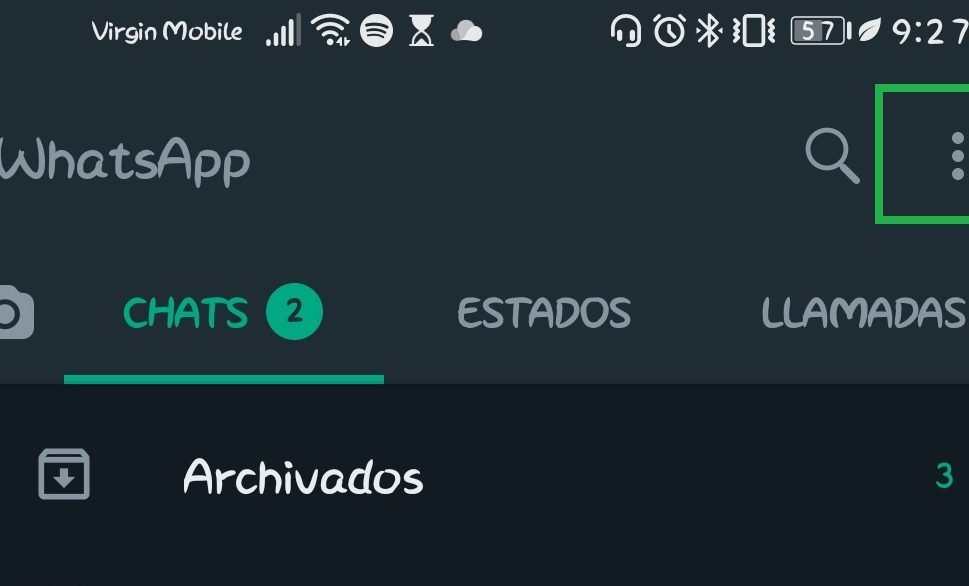Open the Archivados chats row
This screenshot has height=586, width=969.
pyautogui.click(x=303, y=476)
